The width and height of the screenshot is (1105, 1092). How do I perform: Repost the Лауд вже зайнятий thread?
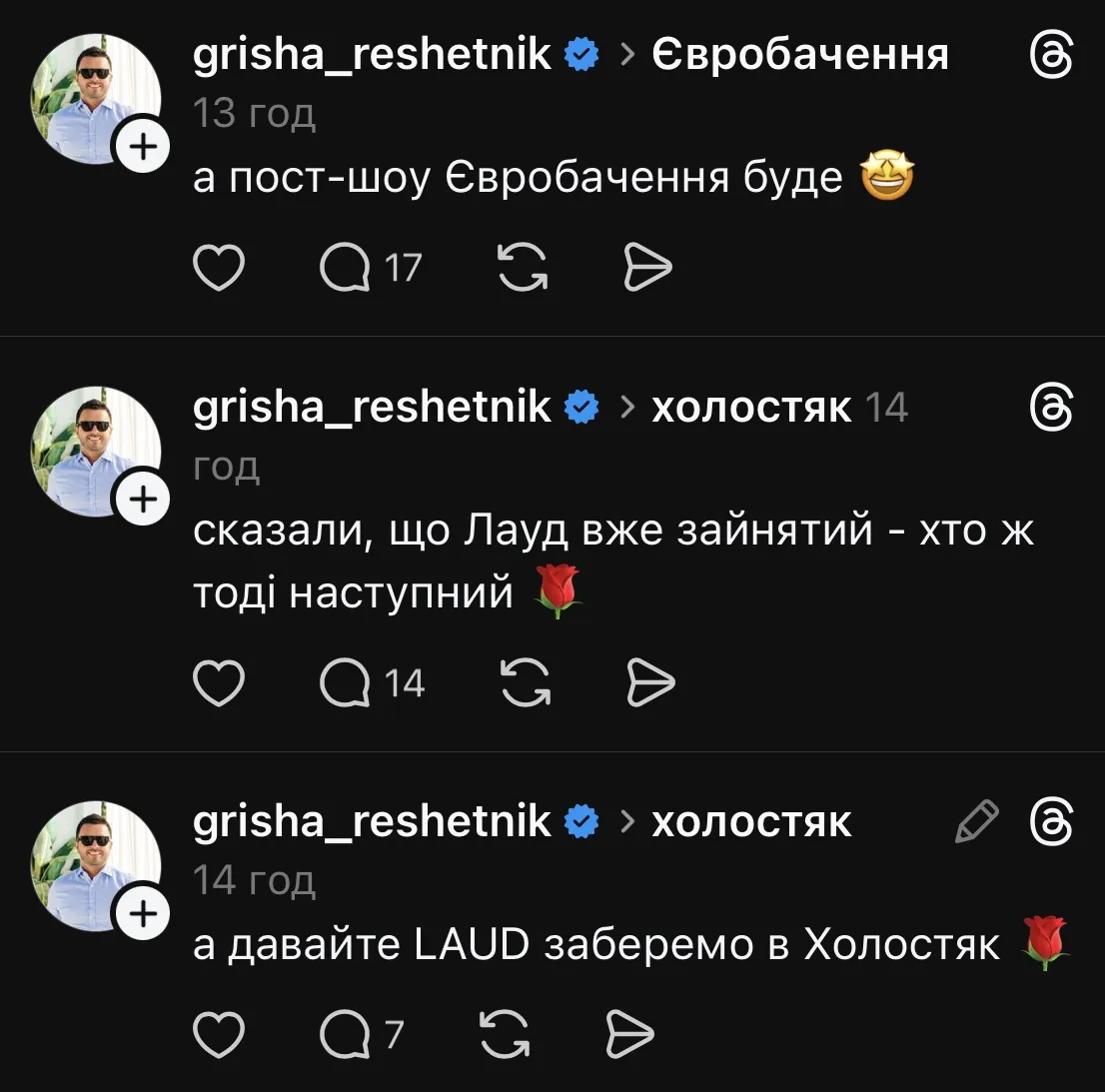coord(524,683)
